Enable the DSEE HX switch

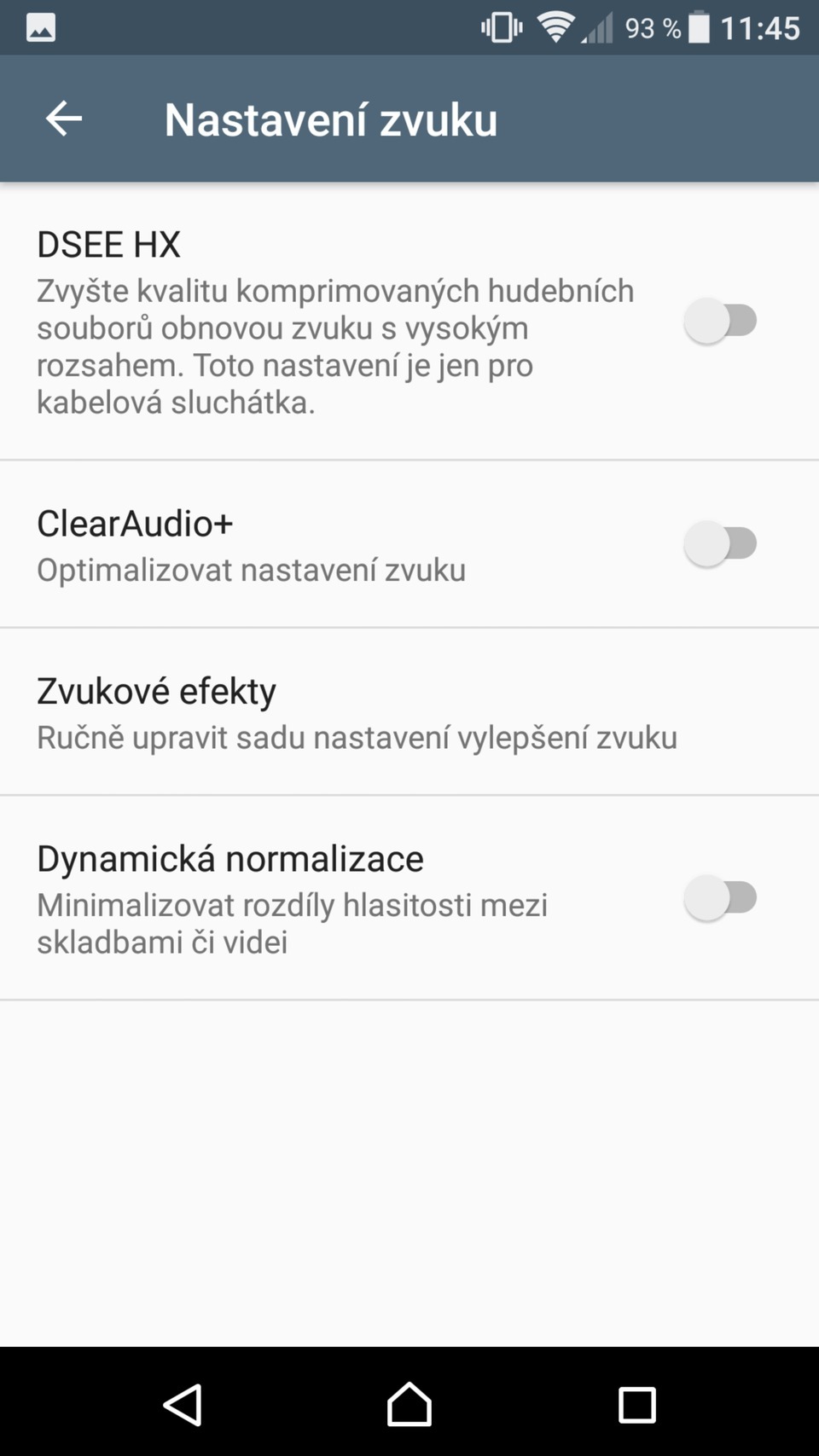click(x=720, y=320)
